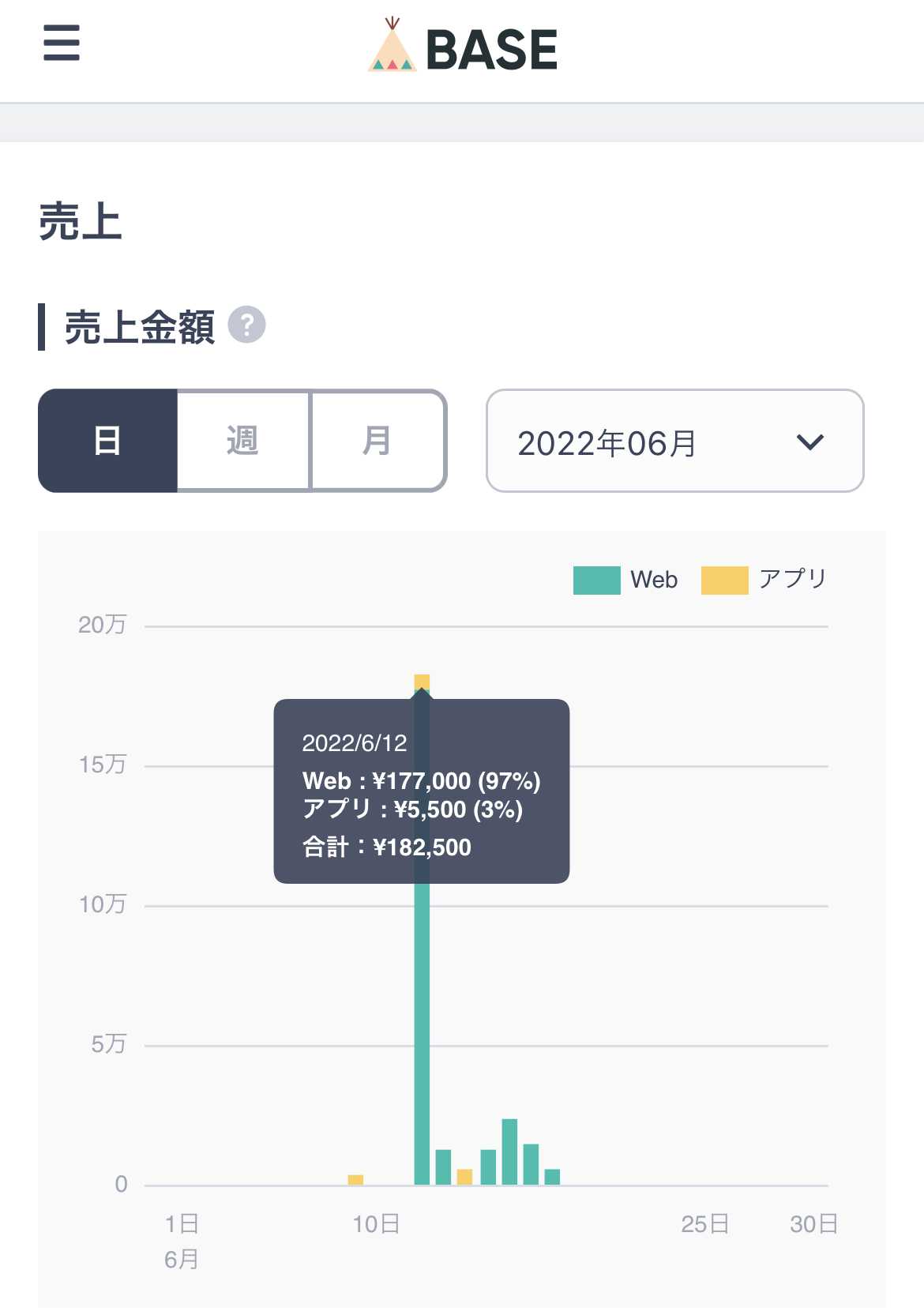Select the 日 (daily) view
Viewport: 924px width, 1315px height.
[107, 441]
